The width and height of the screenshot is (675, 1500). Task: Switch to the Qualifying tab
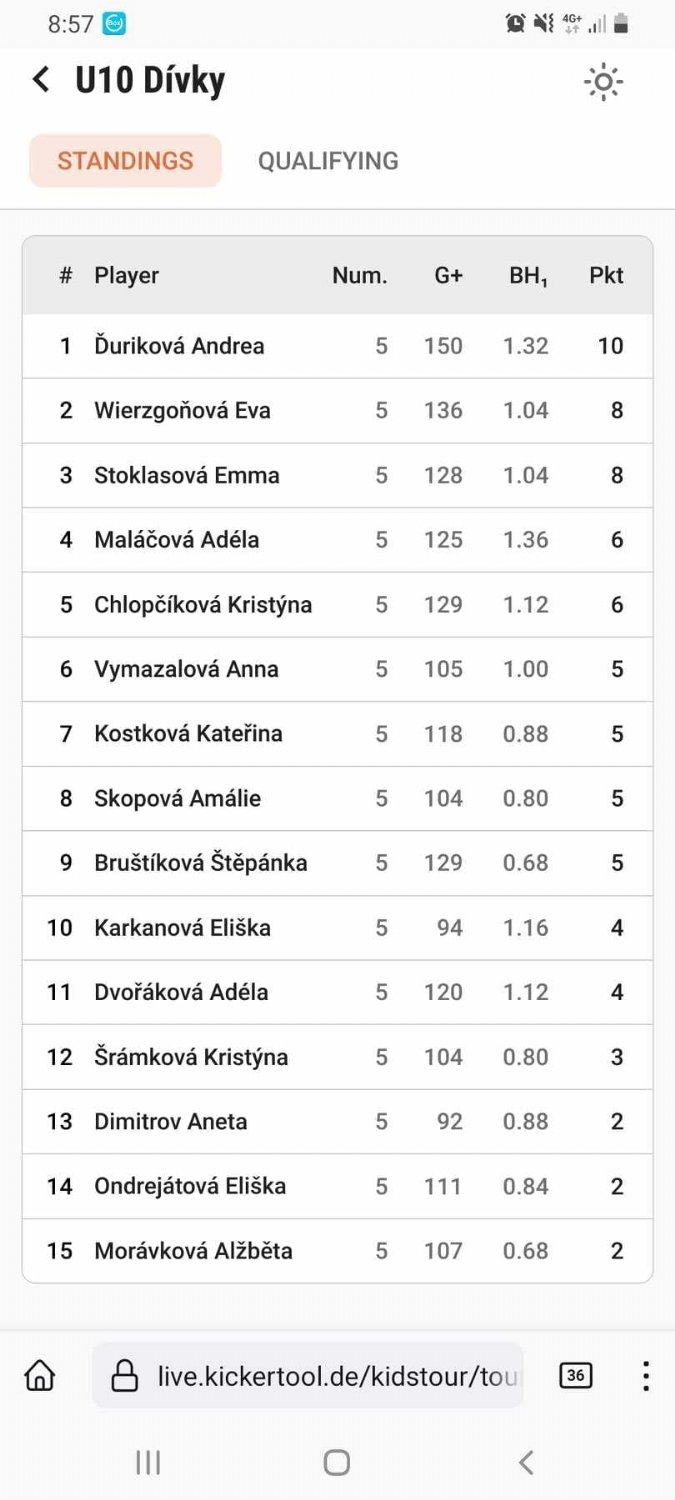click(x=328, y=161)
